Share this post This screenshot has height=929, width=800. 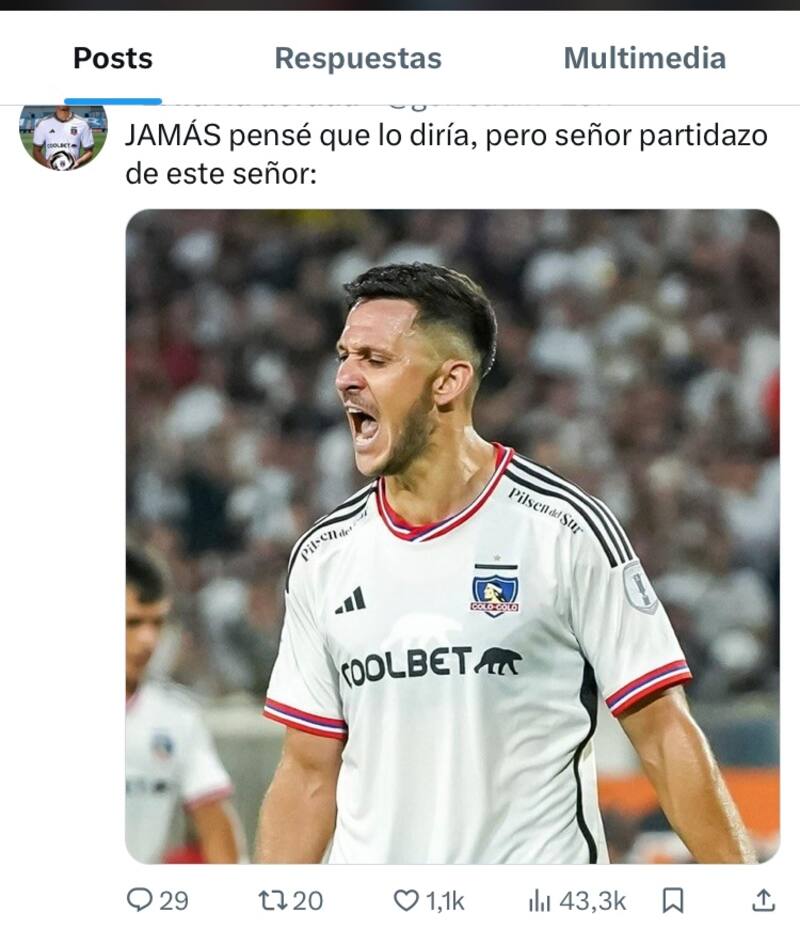[x=762, y=901]
